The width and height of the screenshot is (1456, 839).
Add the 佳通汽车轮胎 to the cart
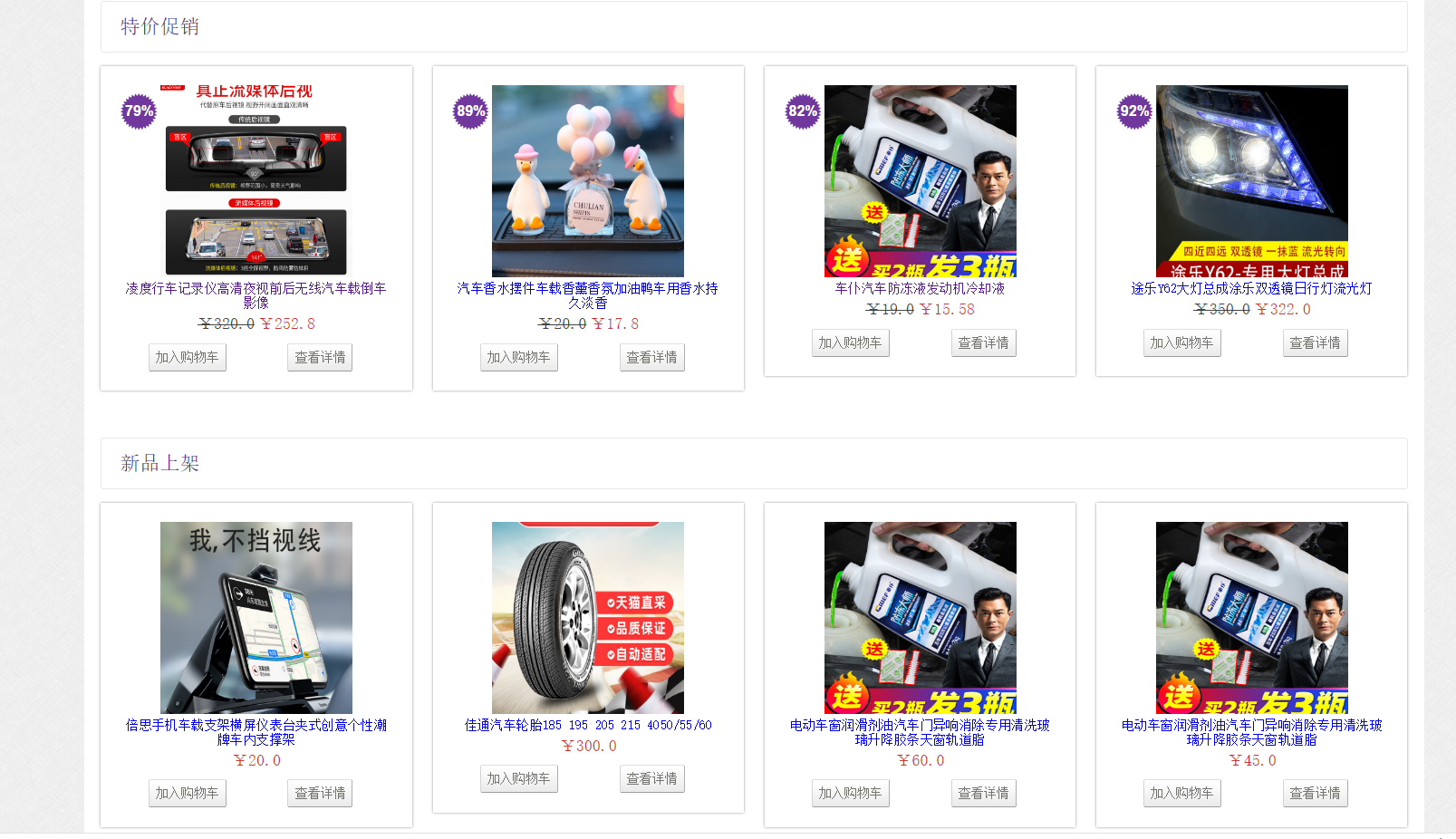click(x=518, y=779)
